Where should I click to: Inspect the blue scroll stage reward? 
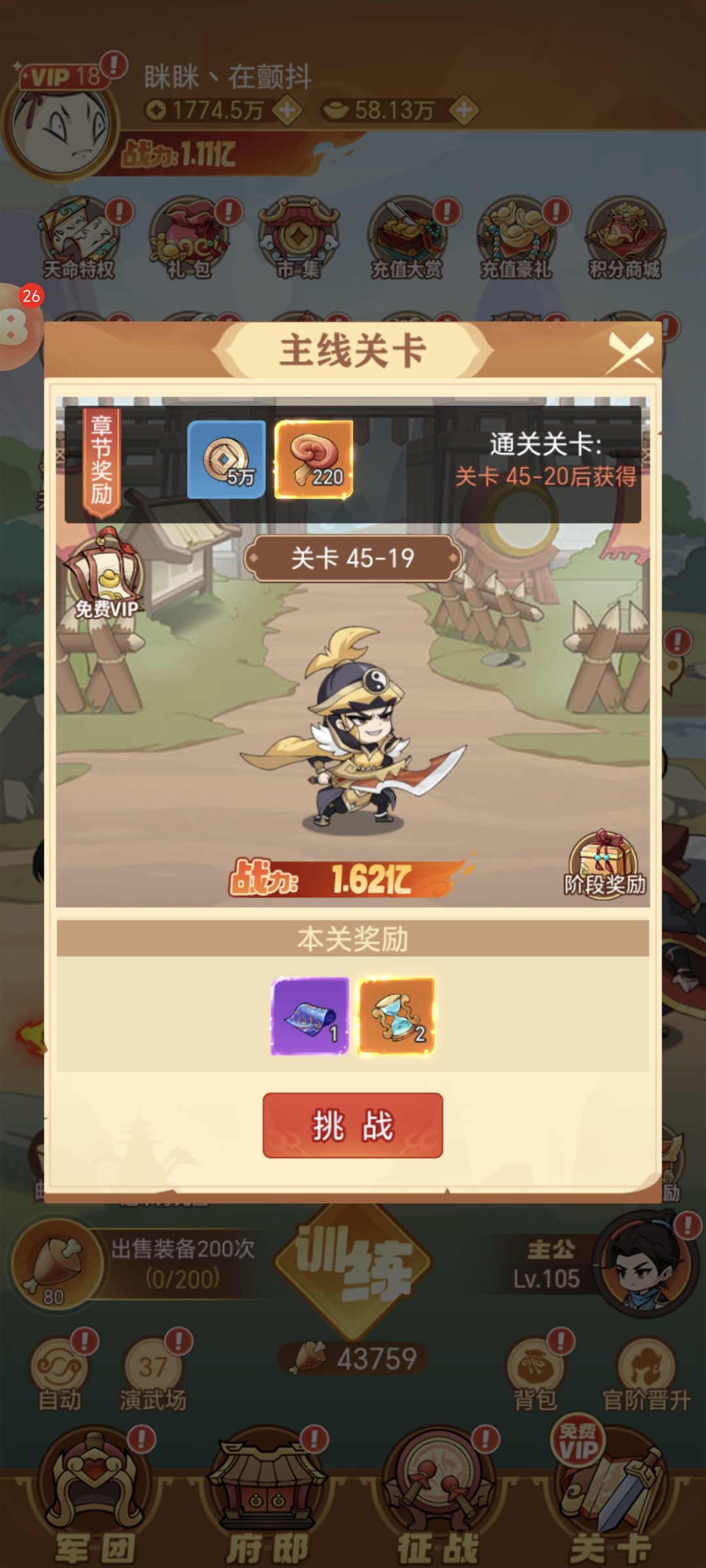tap(310, 1016)
